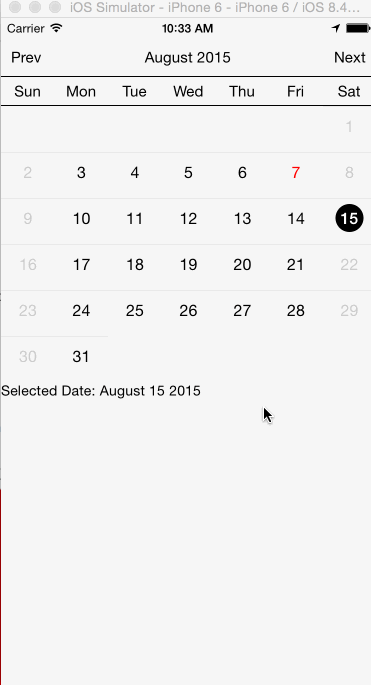371x685 pixels.
Task: Choose August 21
Action: [295, 265]
